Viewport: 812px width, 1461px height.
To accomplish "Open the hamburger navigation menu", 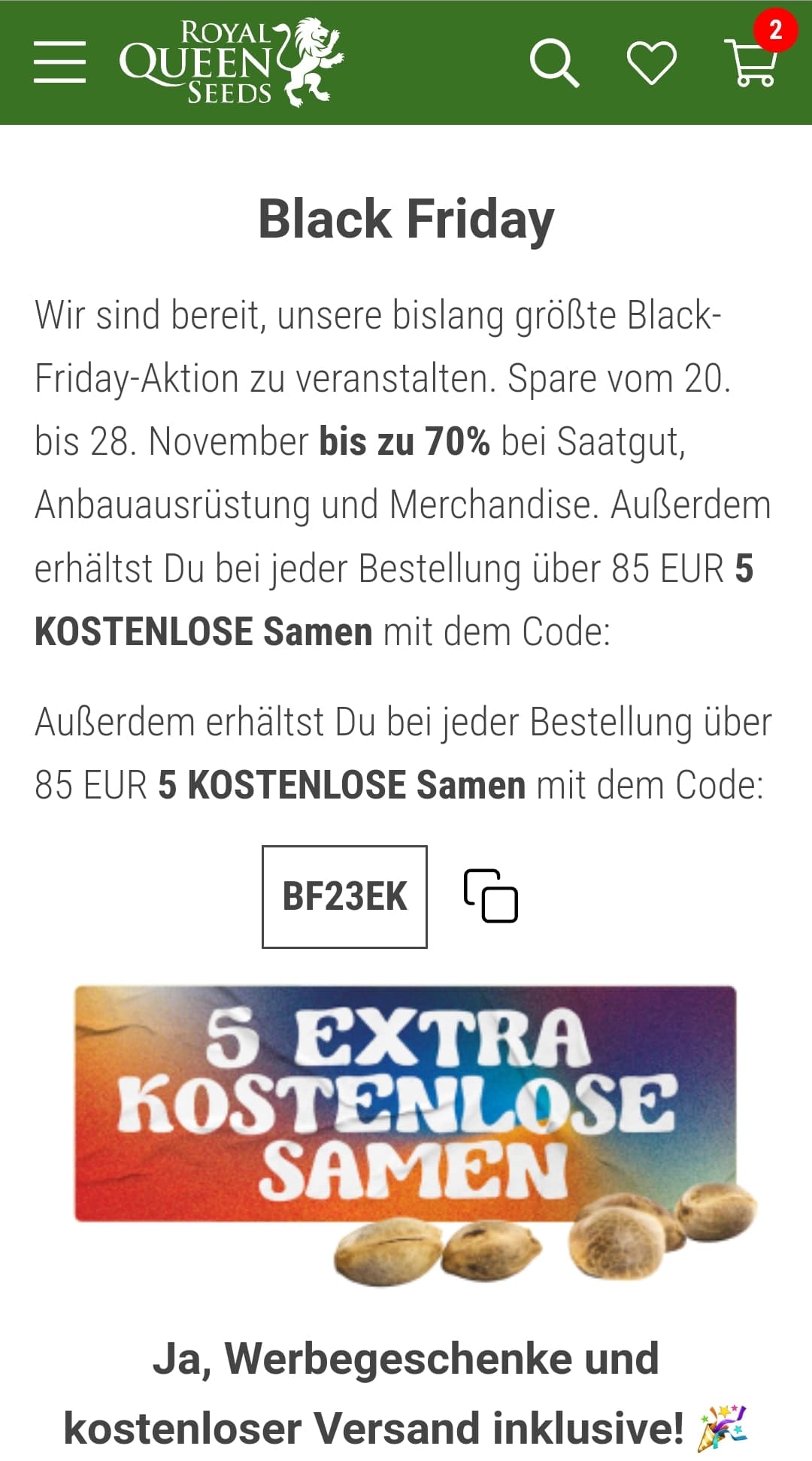I will pyautogui.click(x=59, y=62).
